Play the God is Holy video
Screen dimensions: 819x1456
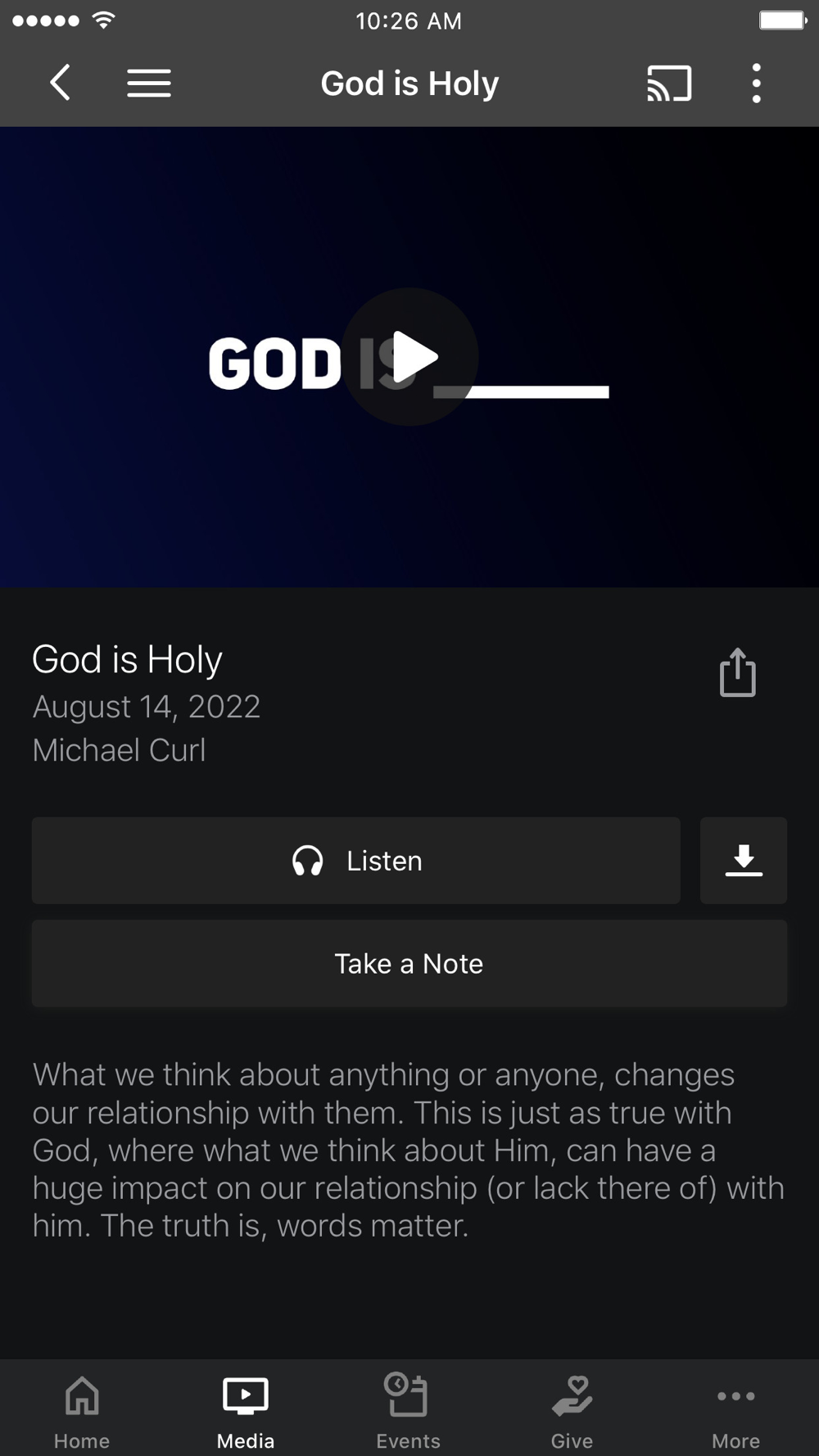pos(409,357)
